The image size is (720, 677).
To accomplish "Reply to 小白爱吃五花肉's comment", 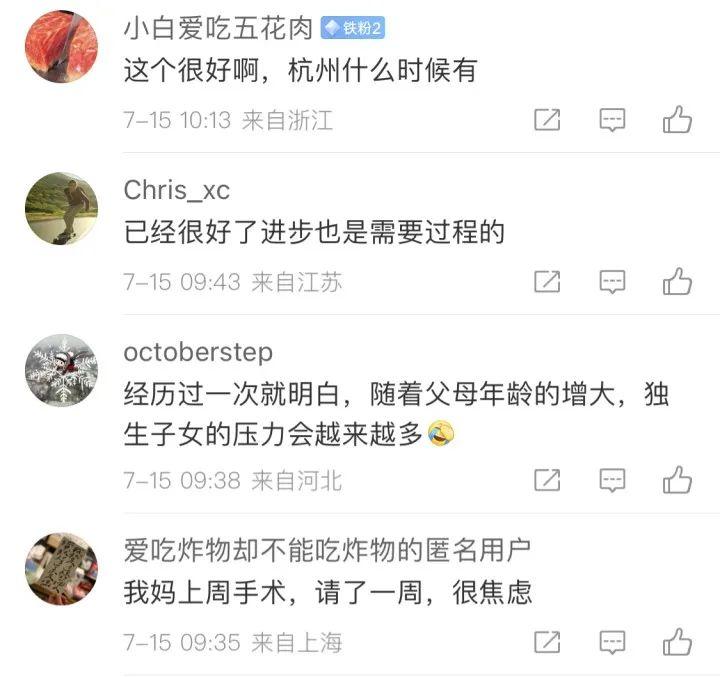I will click(x=612, y=121).
